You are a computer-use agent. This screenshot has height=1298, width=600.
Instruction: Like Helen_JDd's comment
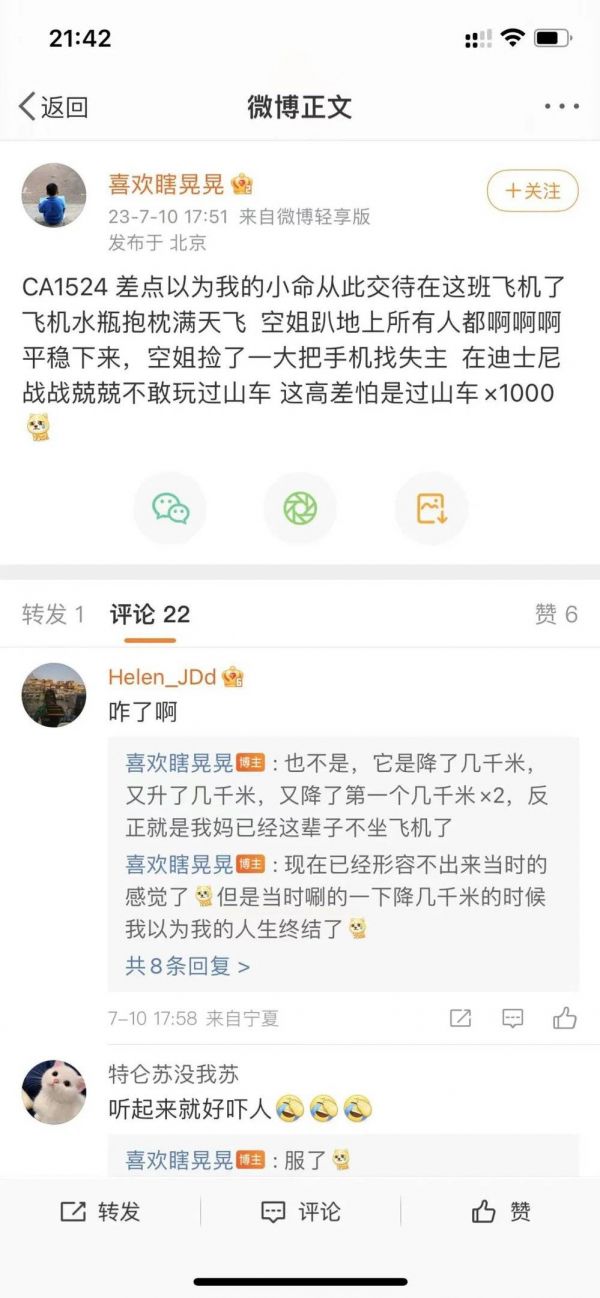click(x=565, y=1018)
